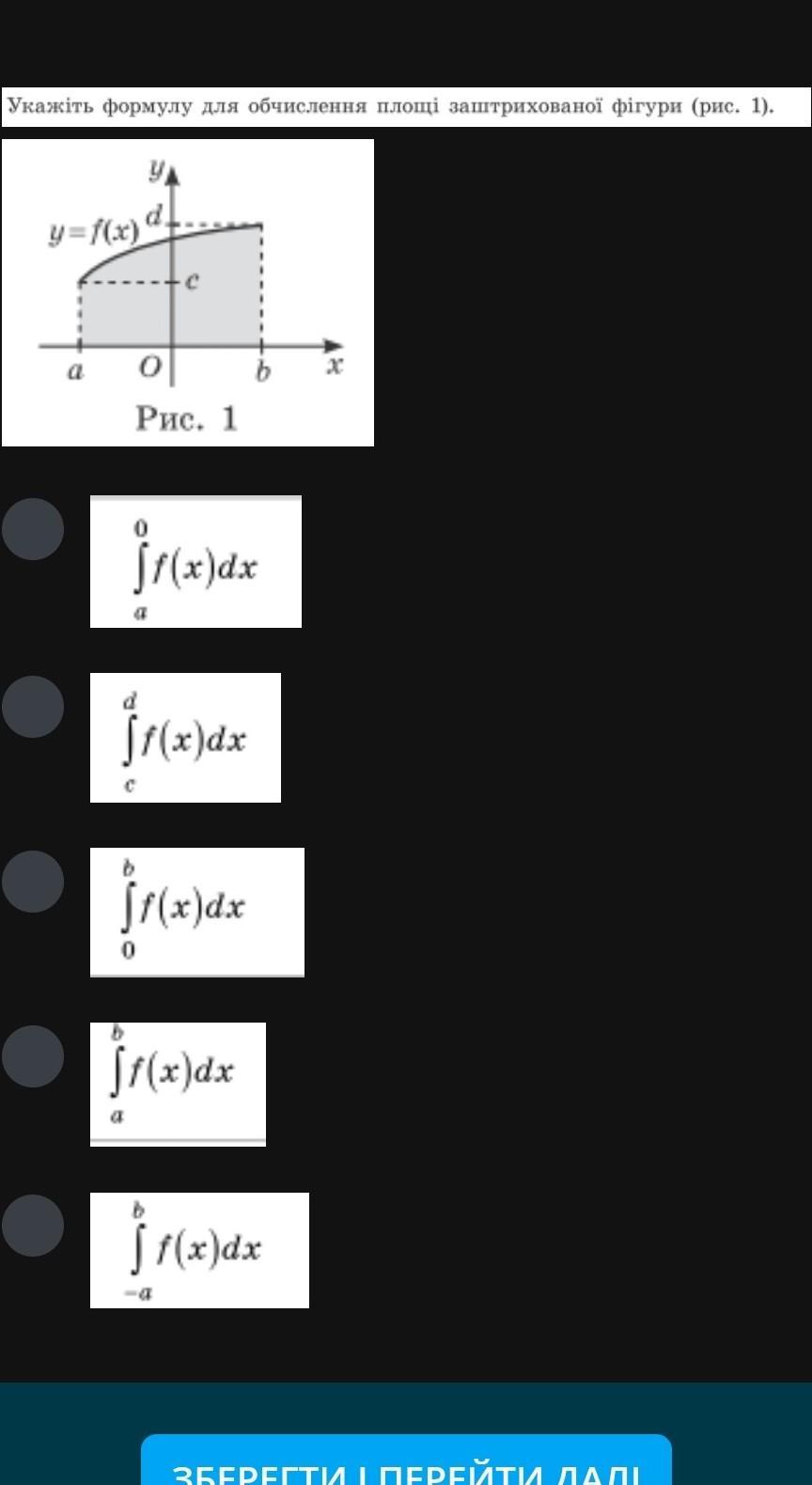Choose the integral from c to d option
The image size is (812, 1485).
33,707
